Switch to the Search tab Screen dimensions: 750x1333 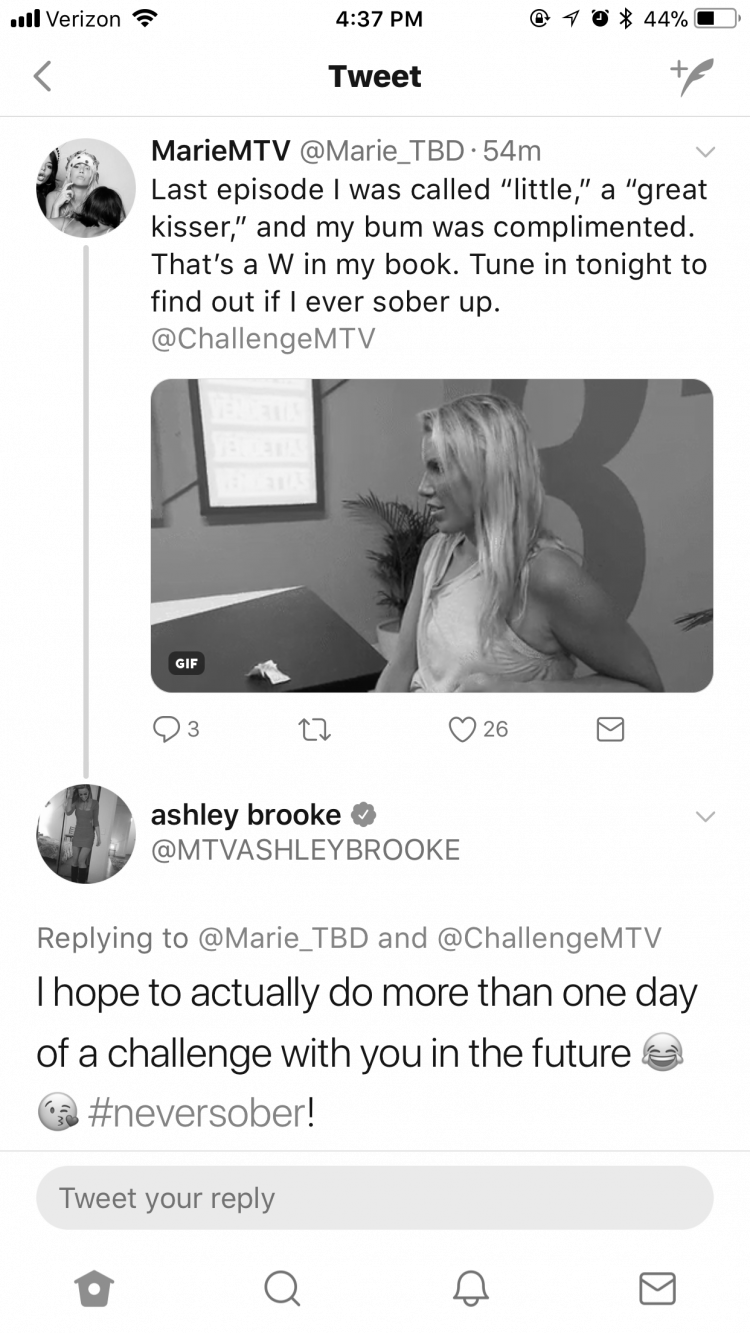tap(281, 1289)
